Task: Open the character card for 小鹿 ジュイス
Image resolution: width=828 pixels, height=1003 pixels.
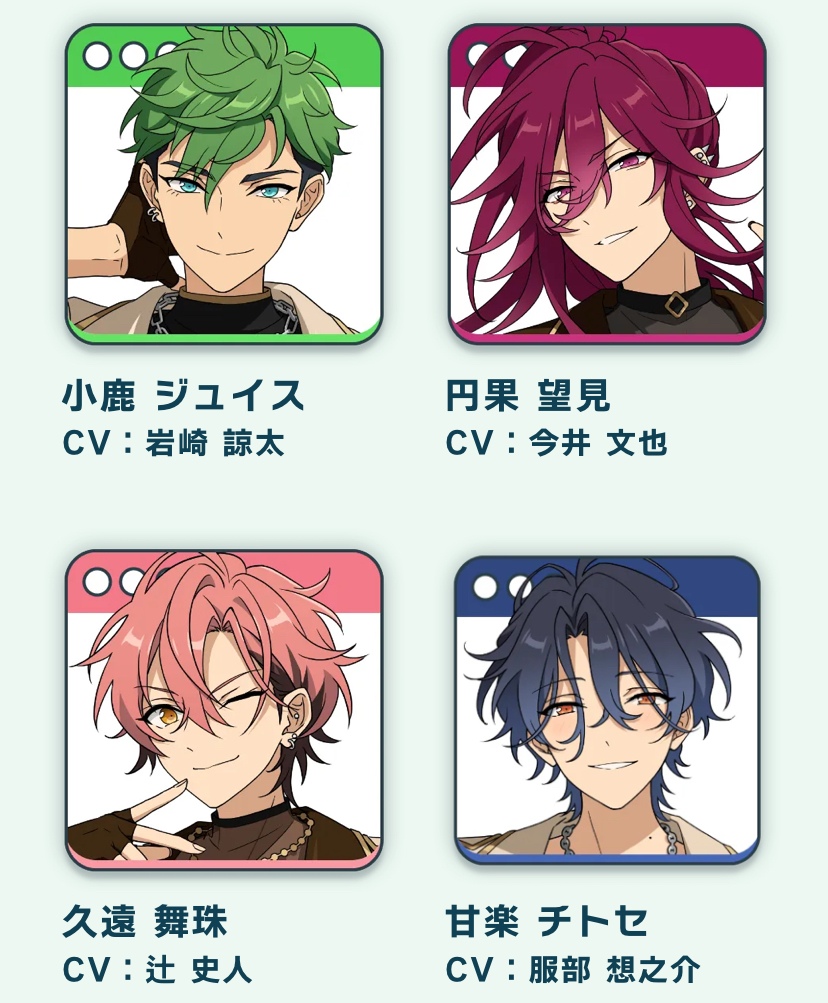Action: coord(224,185)
